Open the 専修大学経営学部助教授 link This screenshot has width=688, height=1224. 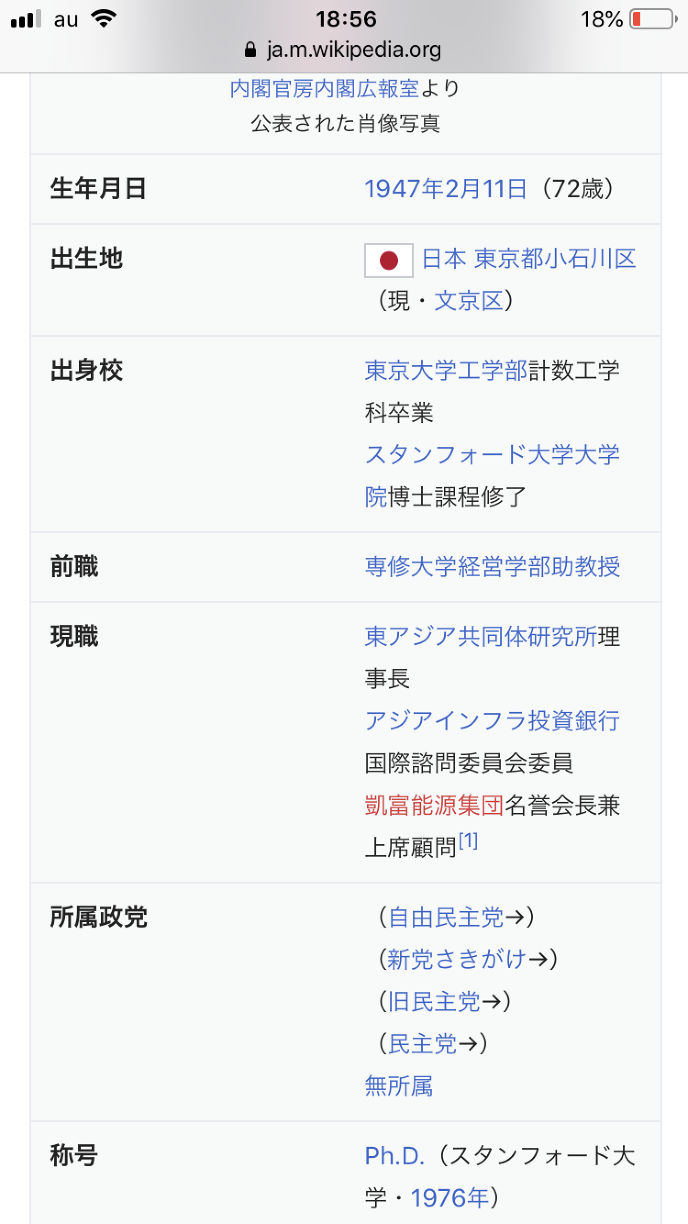point(492,566)
